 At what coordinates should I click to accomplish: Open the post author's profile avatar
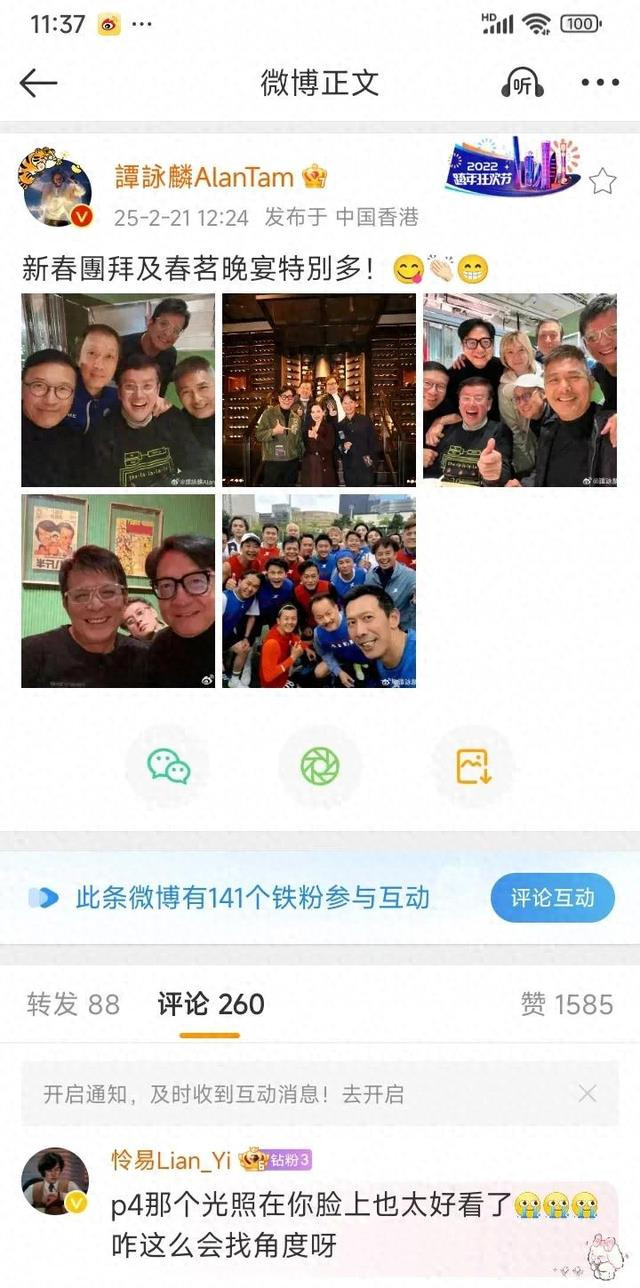pos(55,190)
